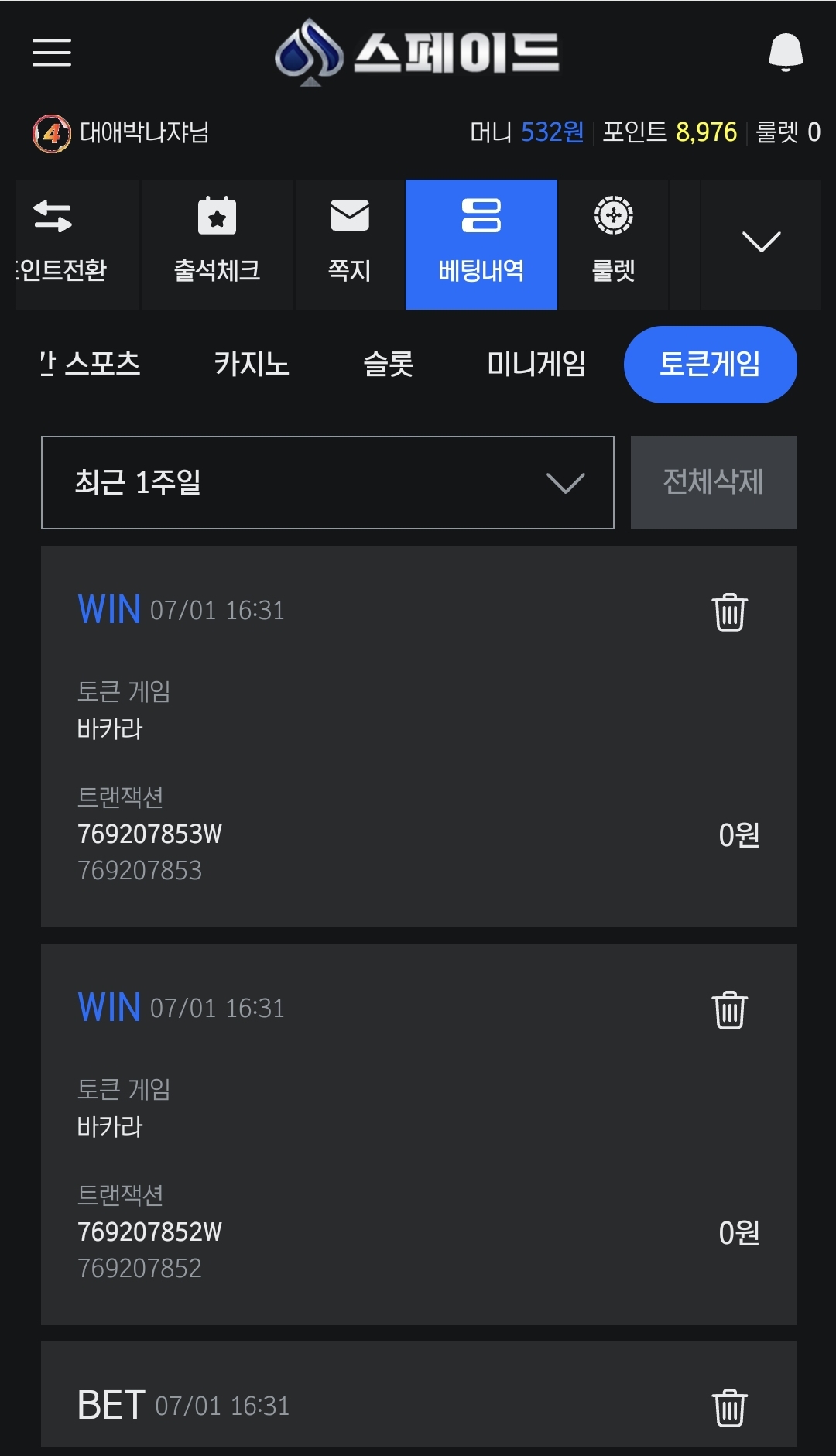The image size is (836, 1456).
Task: Tap the 전체삭제 delete-all button
Action: (714, 482)
